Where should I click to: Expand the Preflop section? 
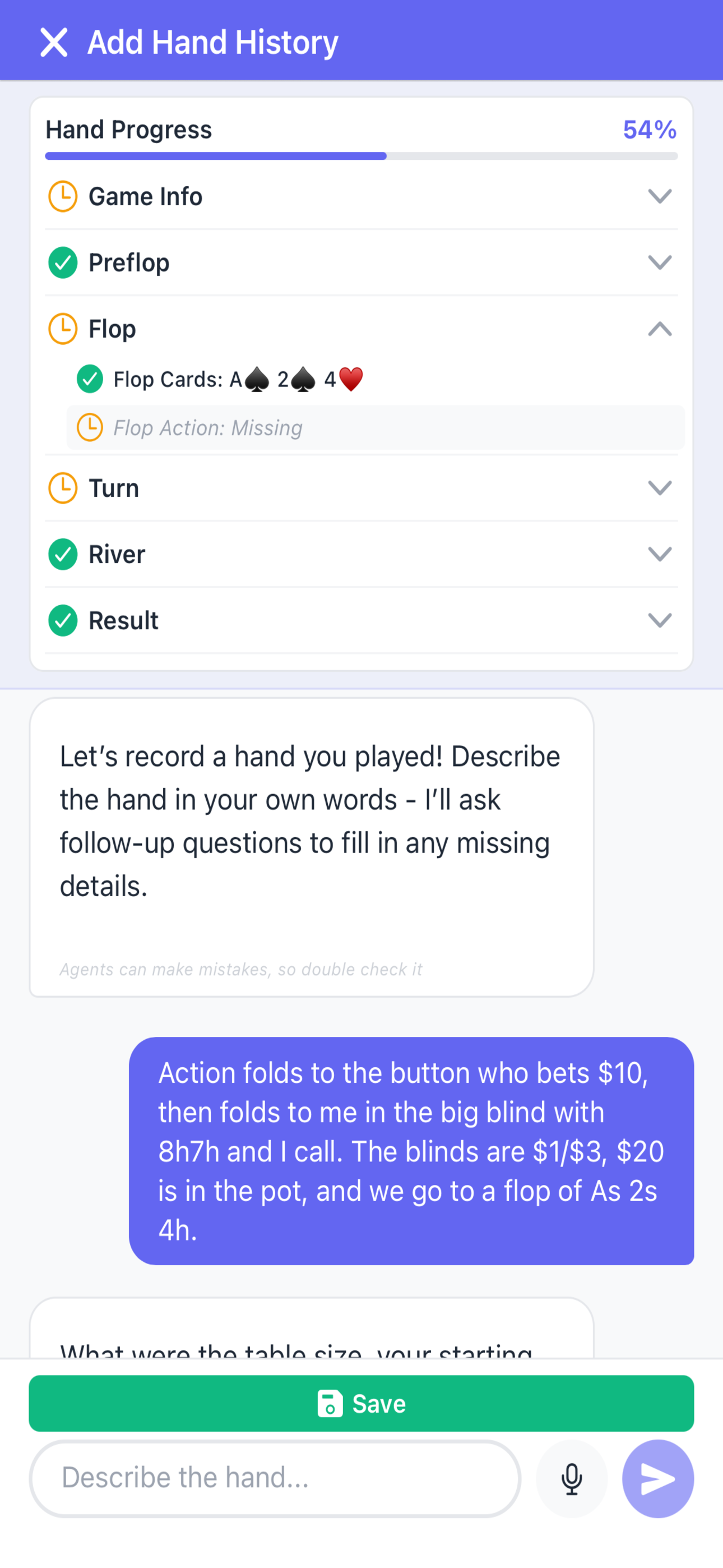pos(659,263)
